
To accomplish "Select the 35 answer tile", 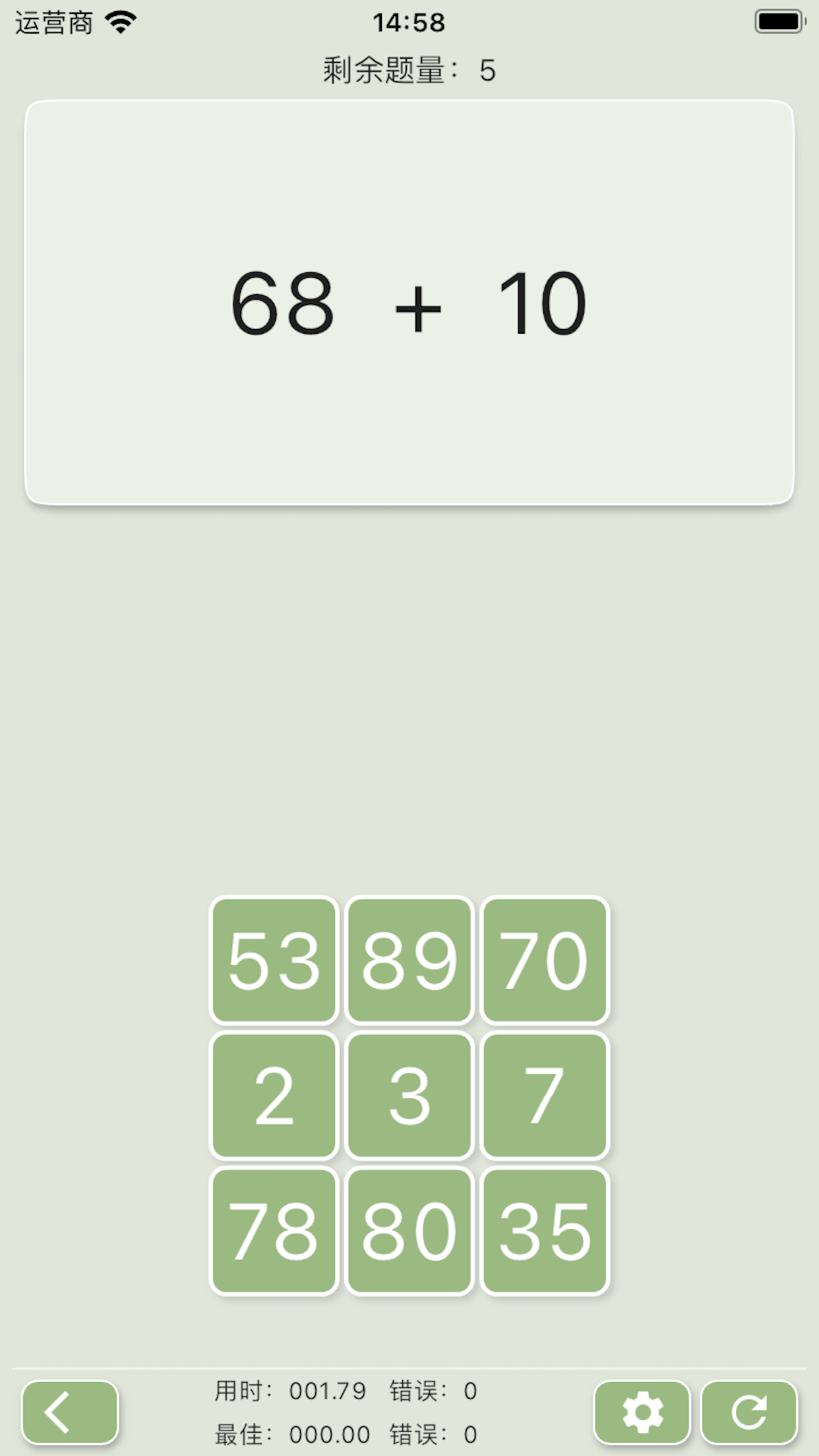I will pyautogui.click(x=545, y=1230).
